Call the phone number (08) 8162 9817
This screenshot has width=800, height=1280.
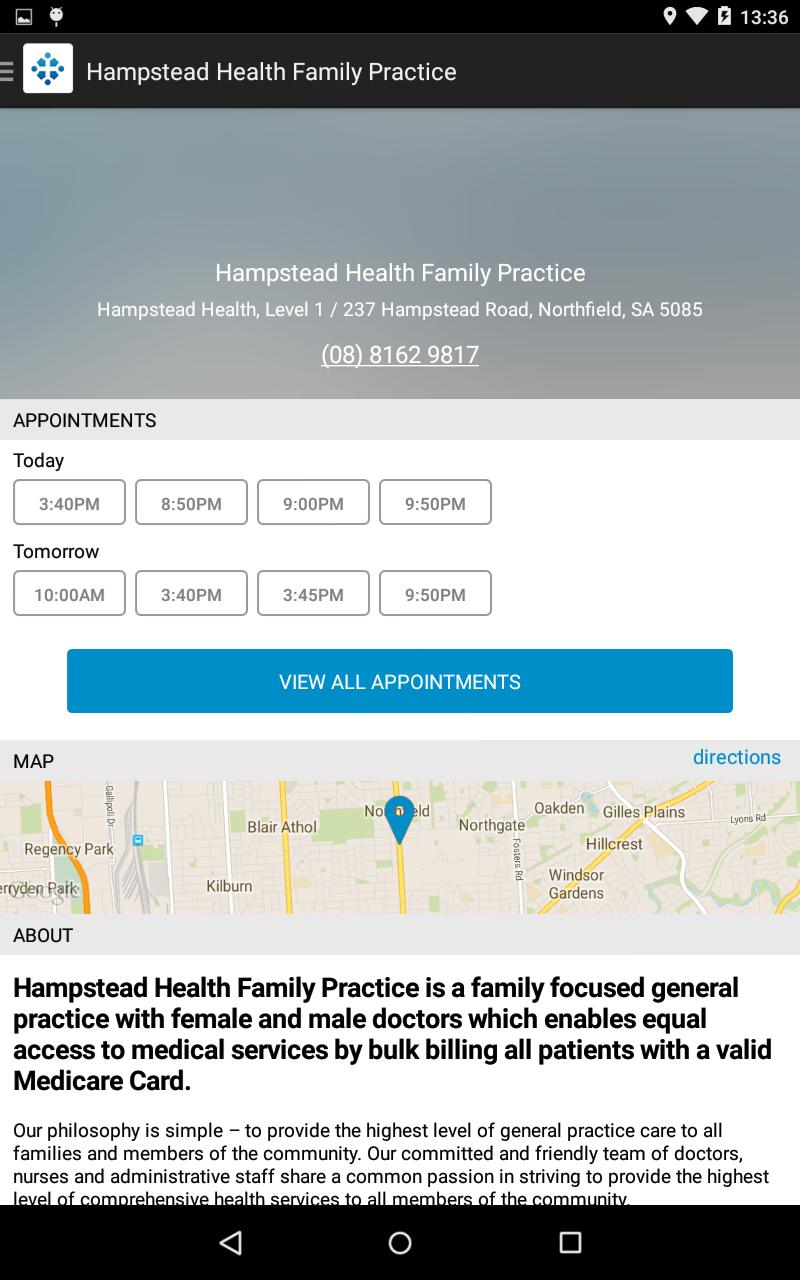pos(400,355)
